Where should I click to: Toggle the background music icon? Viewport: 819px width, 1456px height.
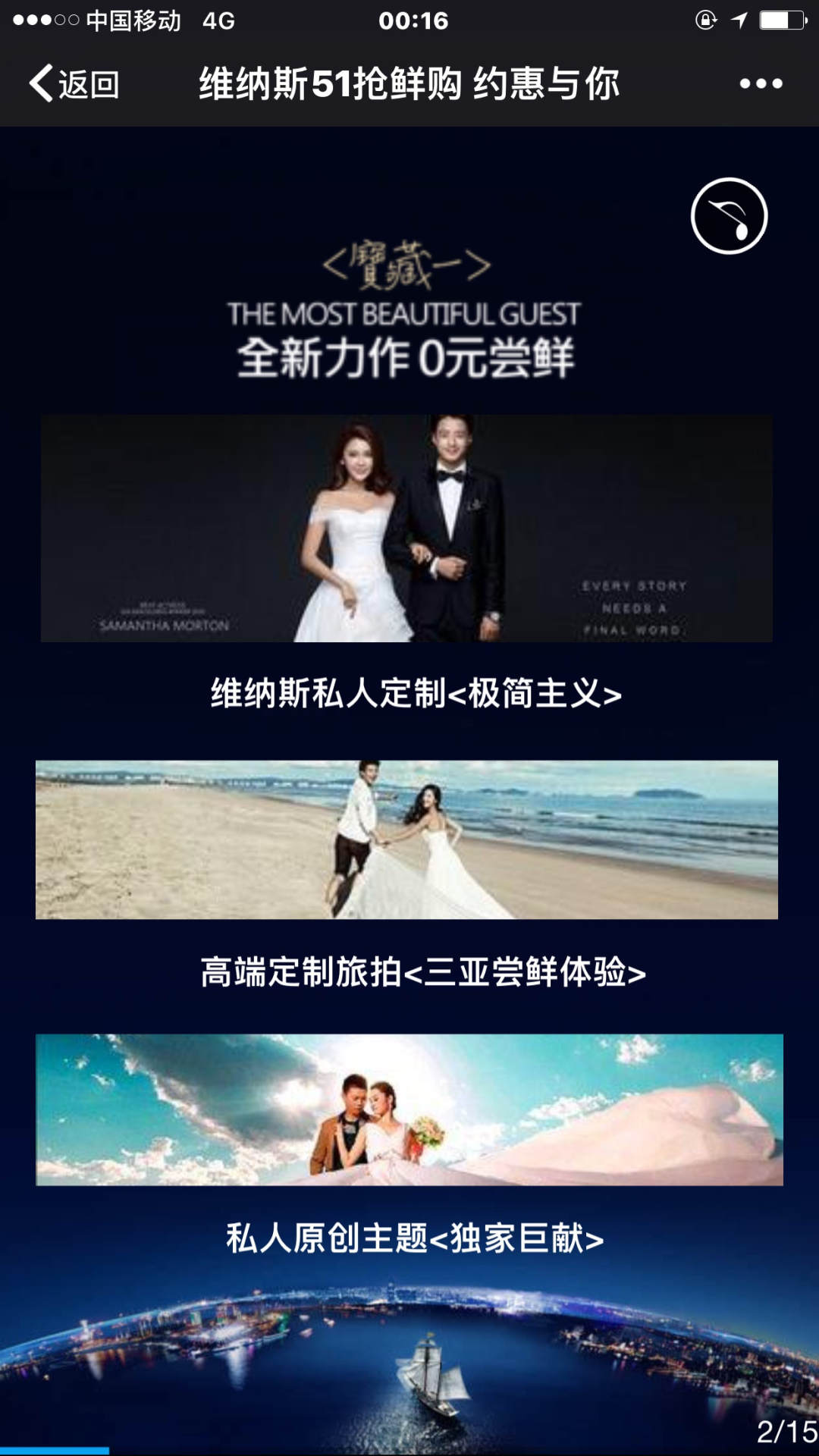click(729, 216)
